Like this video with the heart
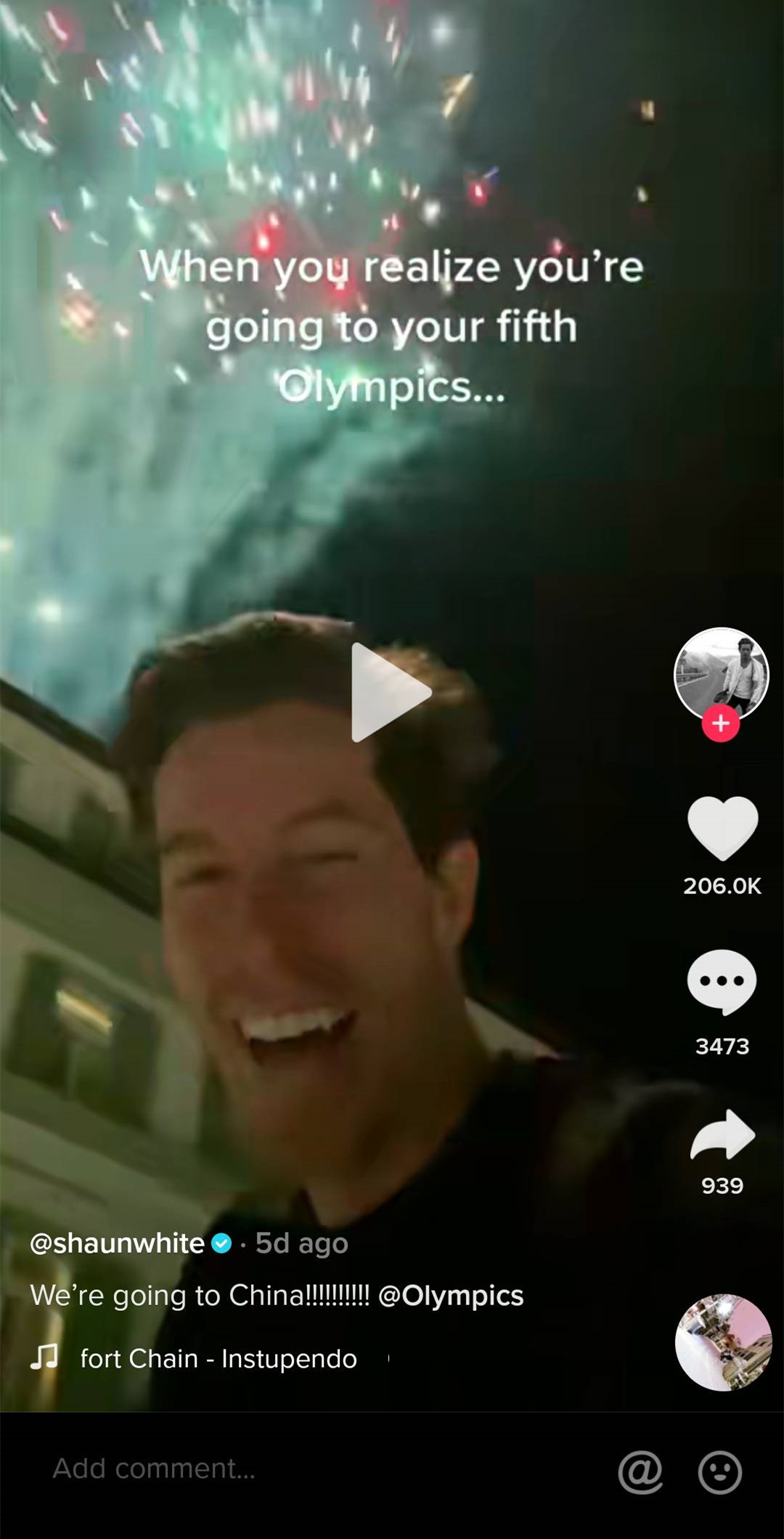Screen dimensions: 784x1539 [722, 828]
